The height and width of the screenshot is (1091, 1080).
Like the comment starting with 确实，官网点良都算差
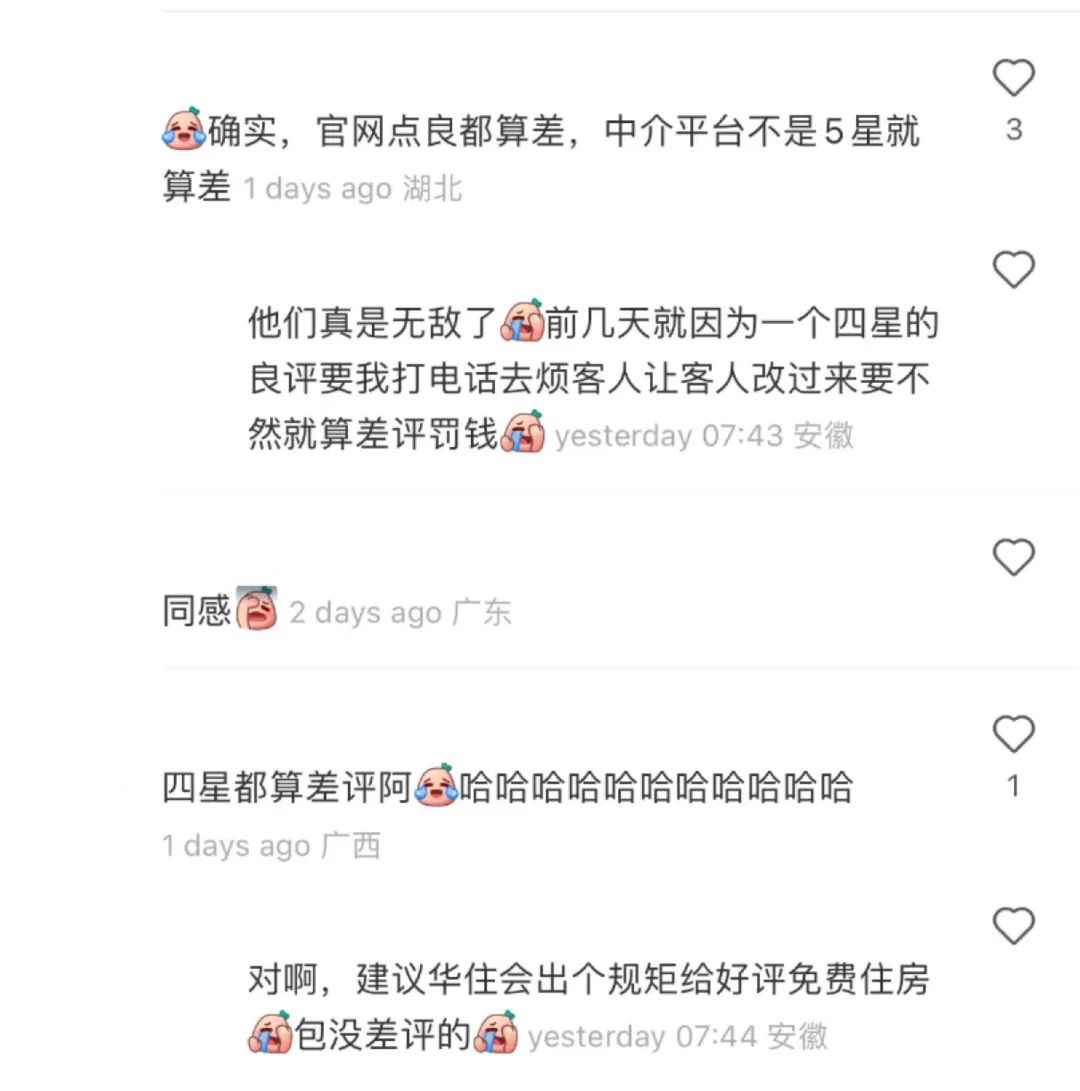point(1012,79)
